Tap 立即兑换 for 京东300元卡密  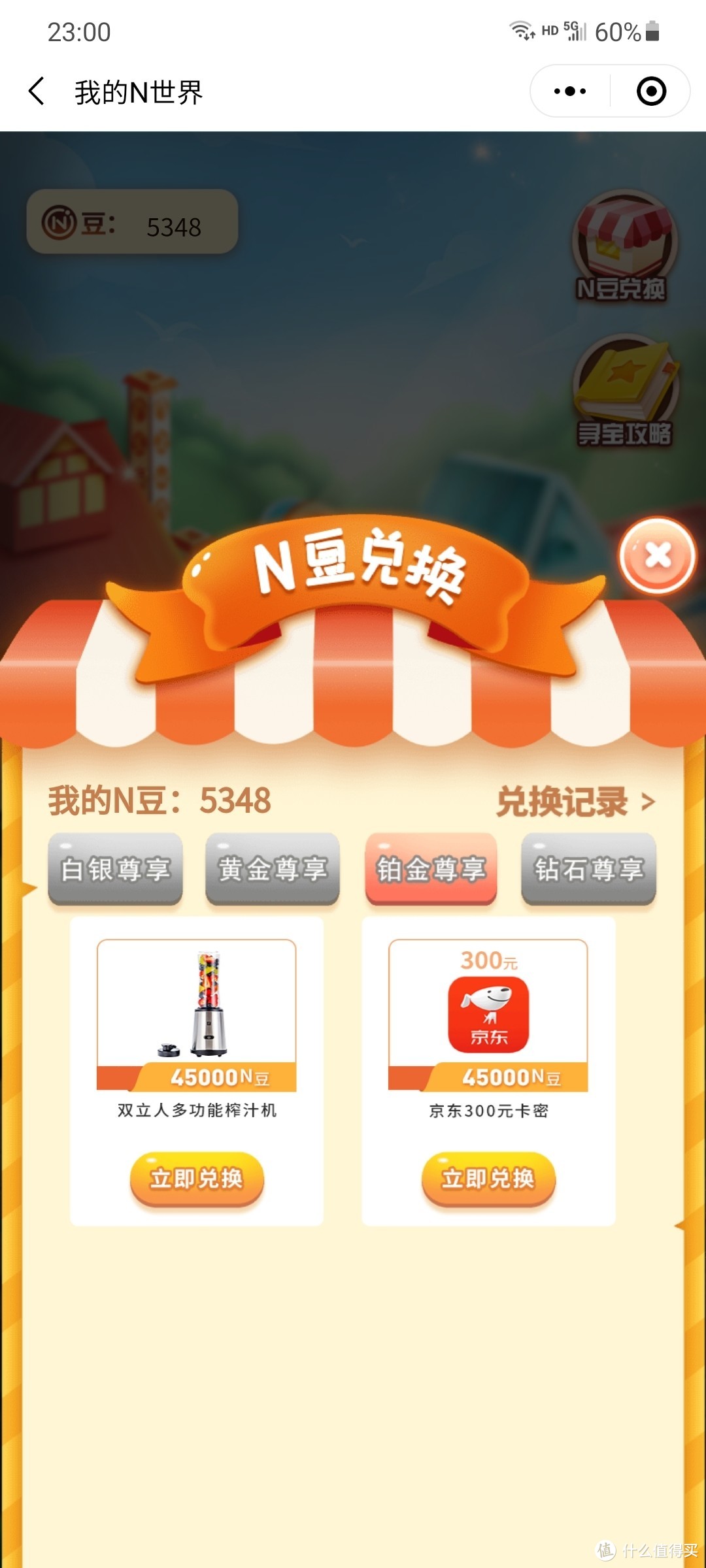pyautogui.click(x=488, y=1179)
